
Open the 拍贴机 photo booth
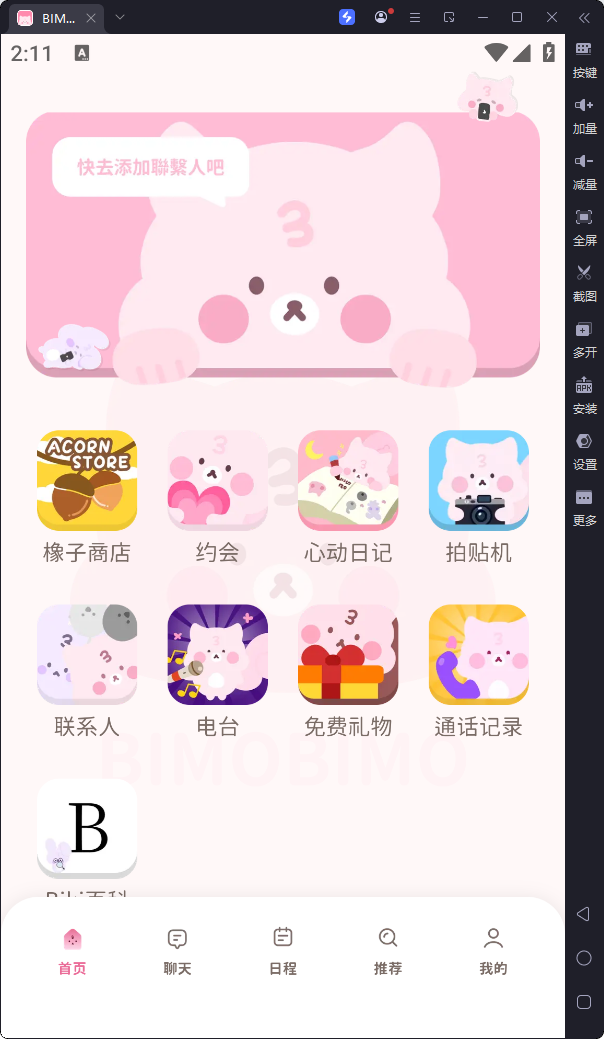point(478,480)
